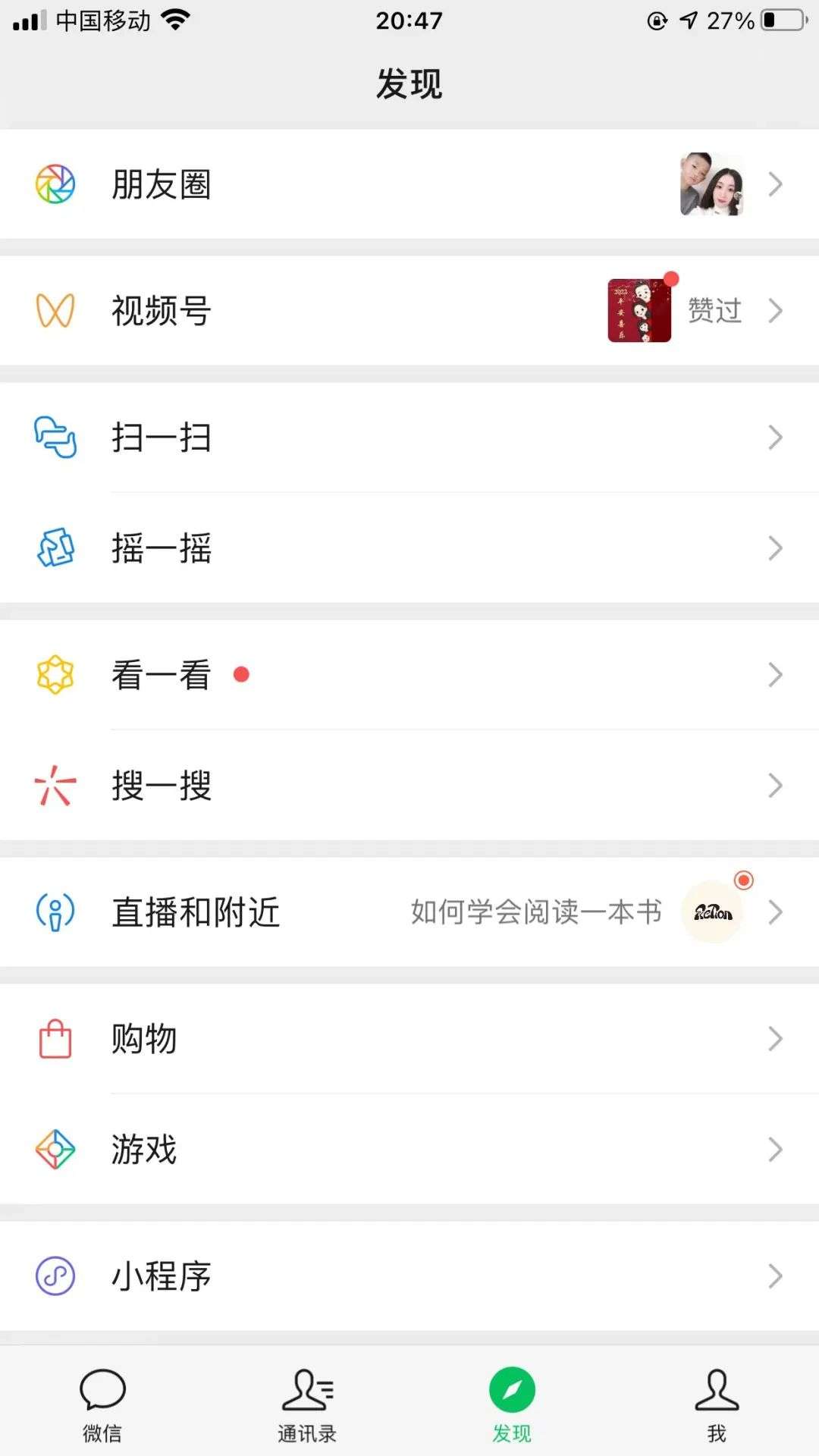Screen dimensions: 819x1456
Task: Open 摇一摇 Shake feature
Action: click(x=161, y=548)
